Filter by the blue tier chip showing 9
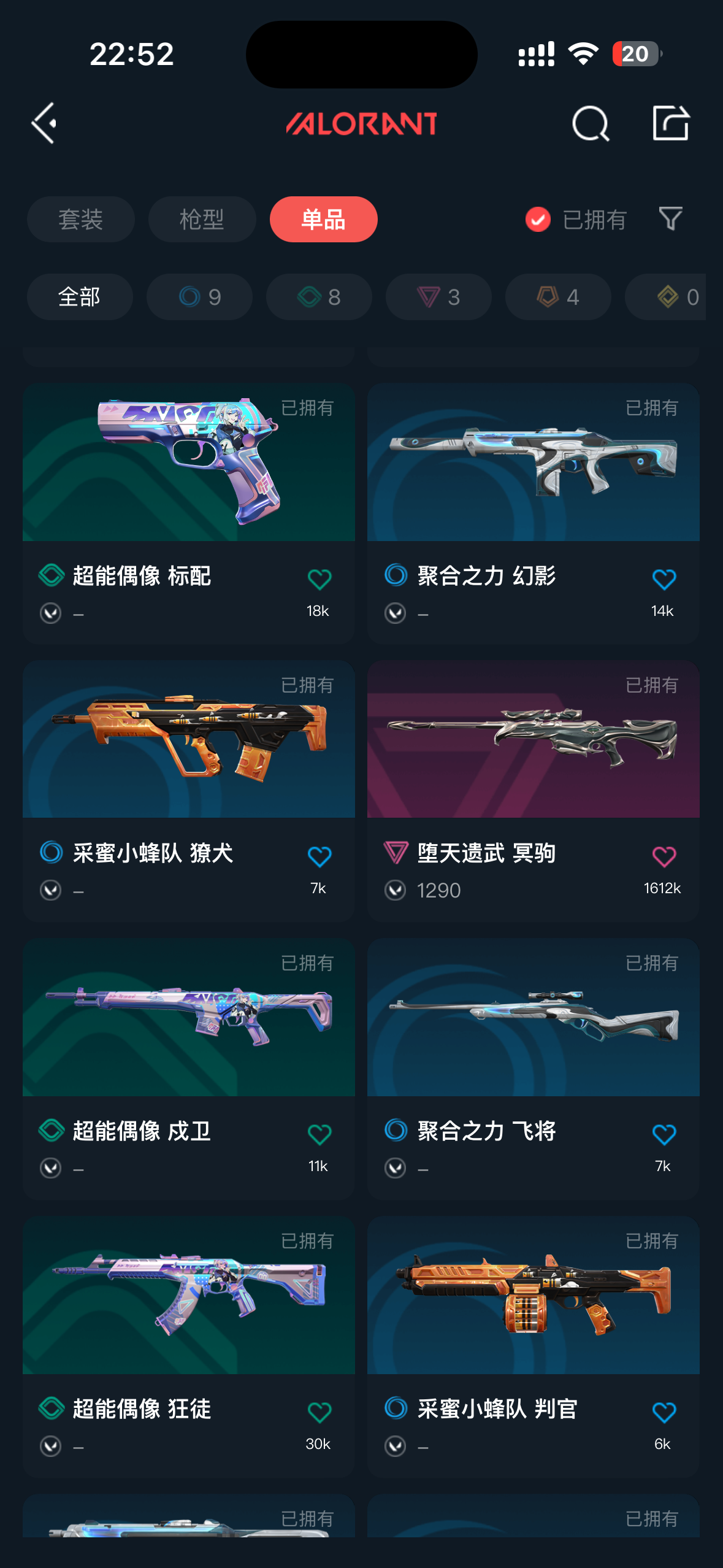This screenshot has width=723, height=1568. point(199,297)
